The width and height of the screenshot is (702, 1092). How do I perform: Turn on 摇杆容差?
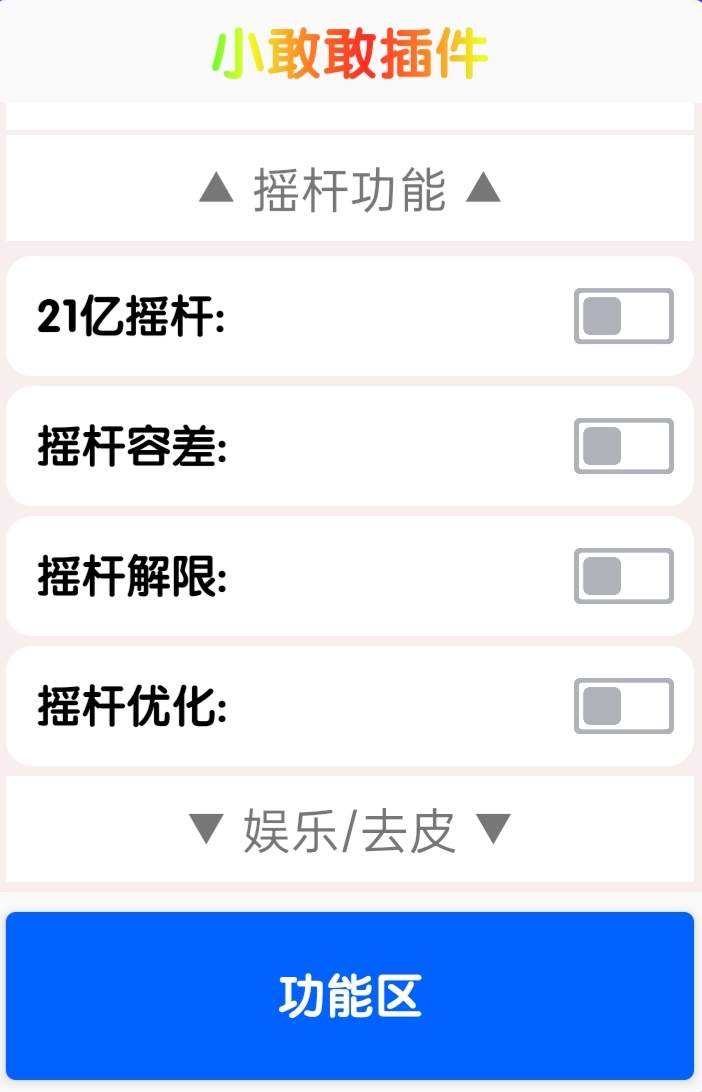[x=623, y=446]
